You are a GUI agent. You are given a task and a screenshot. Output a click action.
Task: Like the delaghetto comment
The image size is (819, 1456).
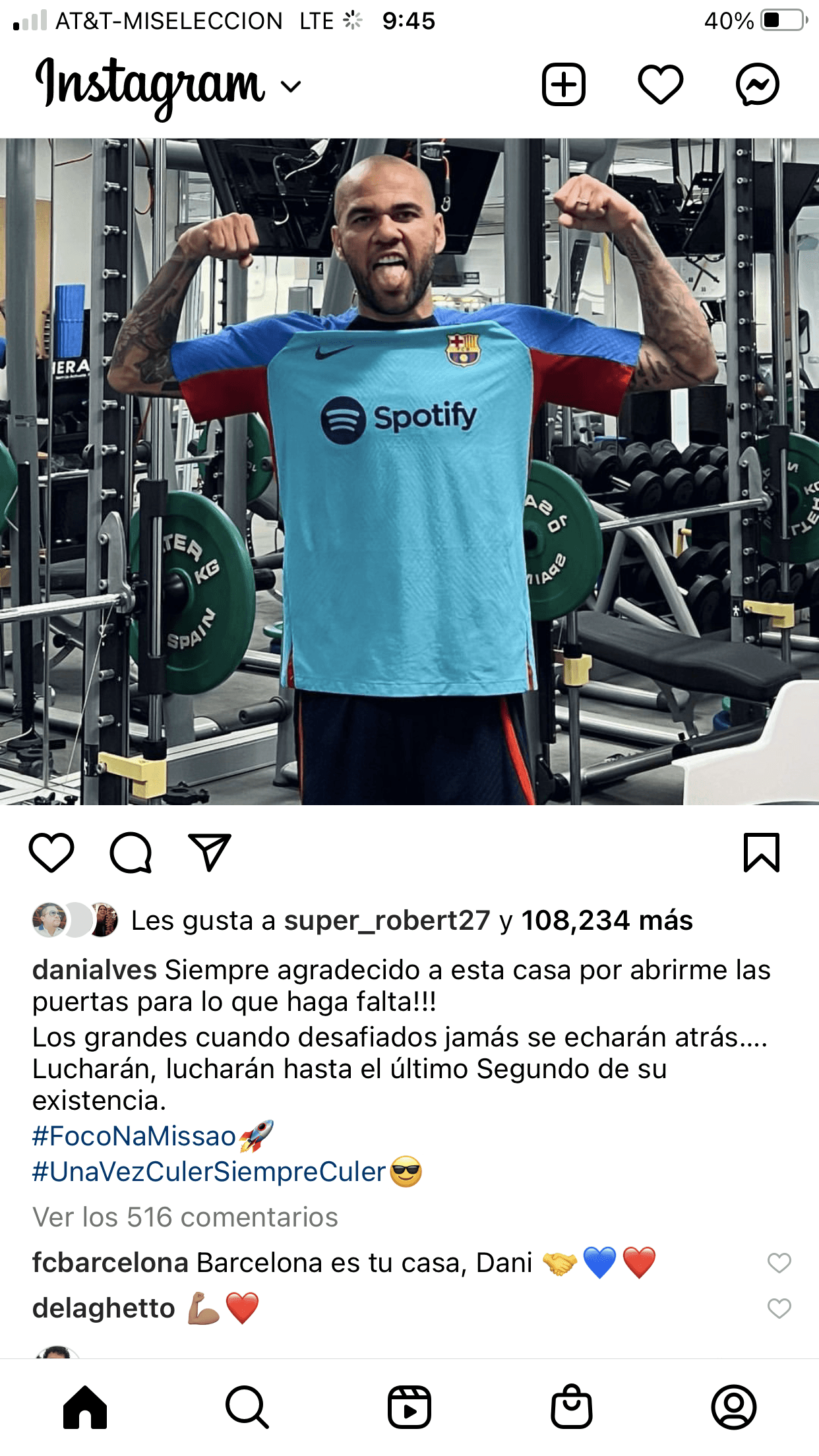[x=779, y=1308]
